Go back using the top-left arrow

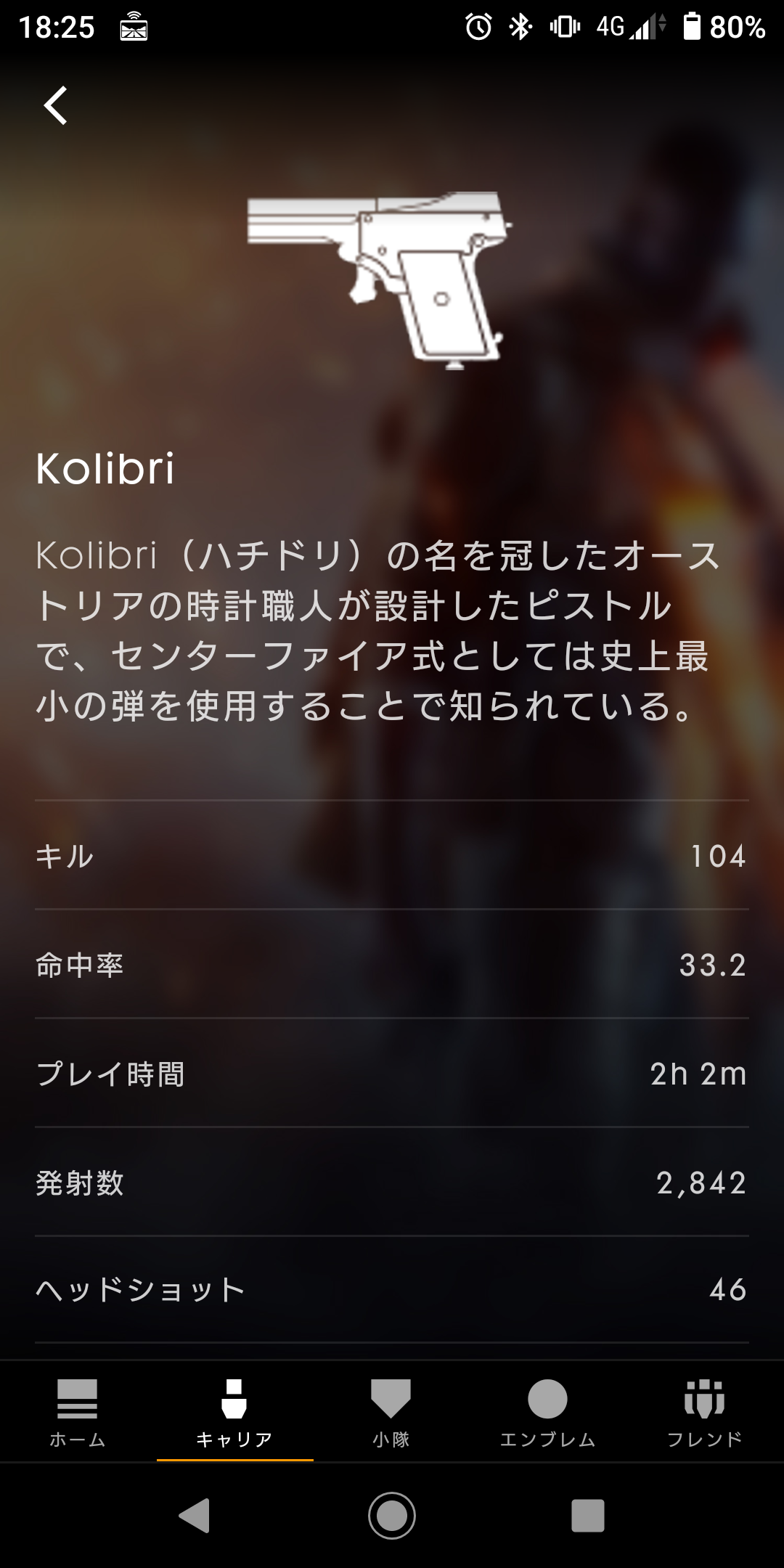tap(56, 106)
